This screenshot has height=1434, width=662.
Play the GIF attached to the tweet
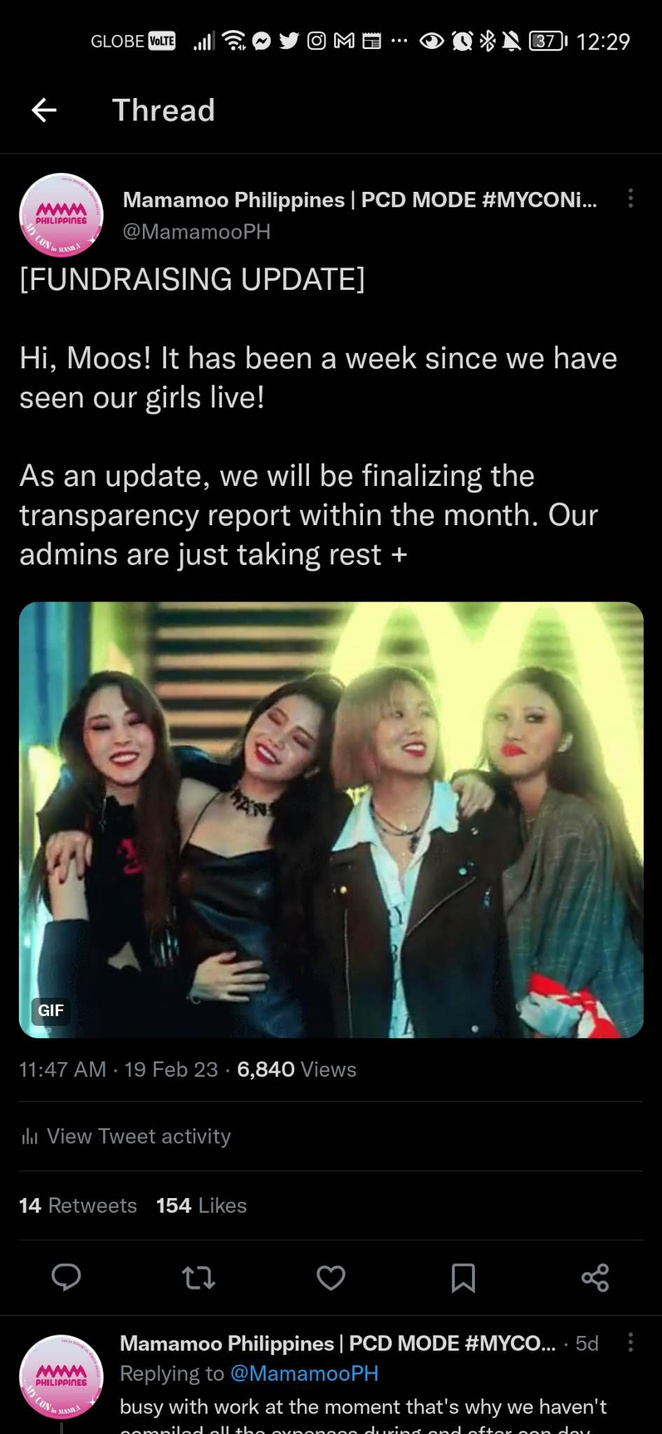tap(331, 819)
